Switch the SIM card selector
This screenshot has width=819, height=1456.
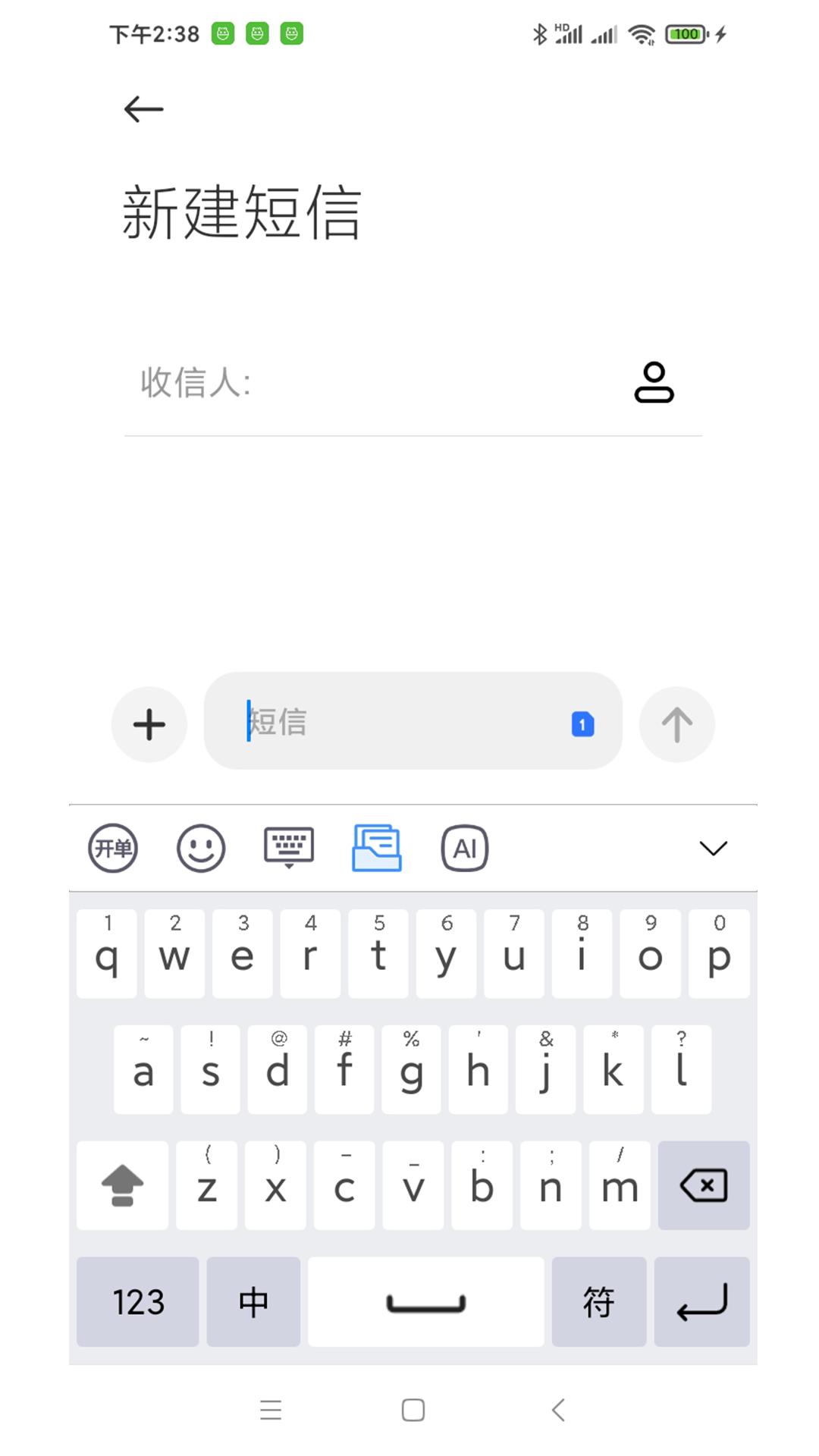[582, 724]
